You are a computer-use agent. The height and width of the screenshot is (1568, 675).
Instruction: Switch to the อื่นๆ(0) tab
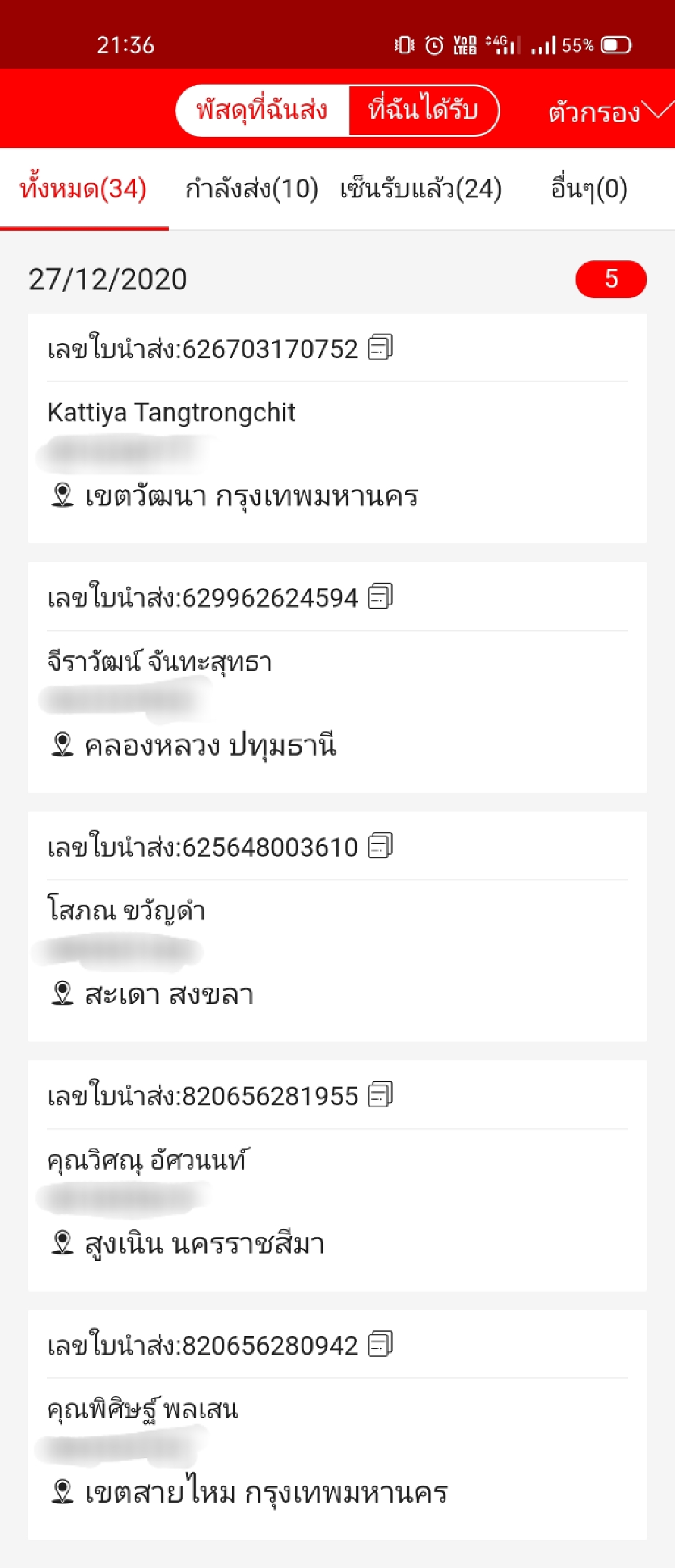click(586, 188)
